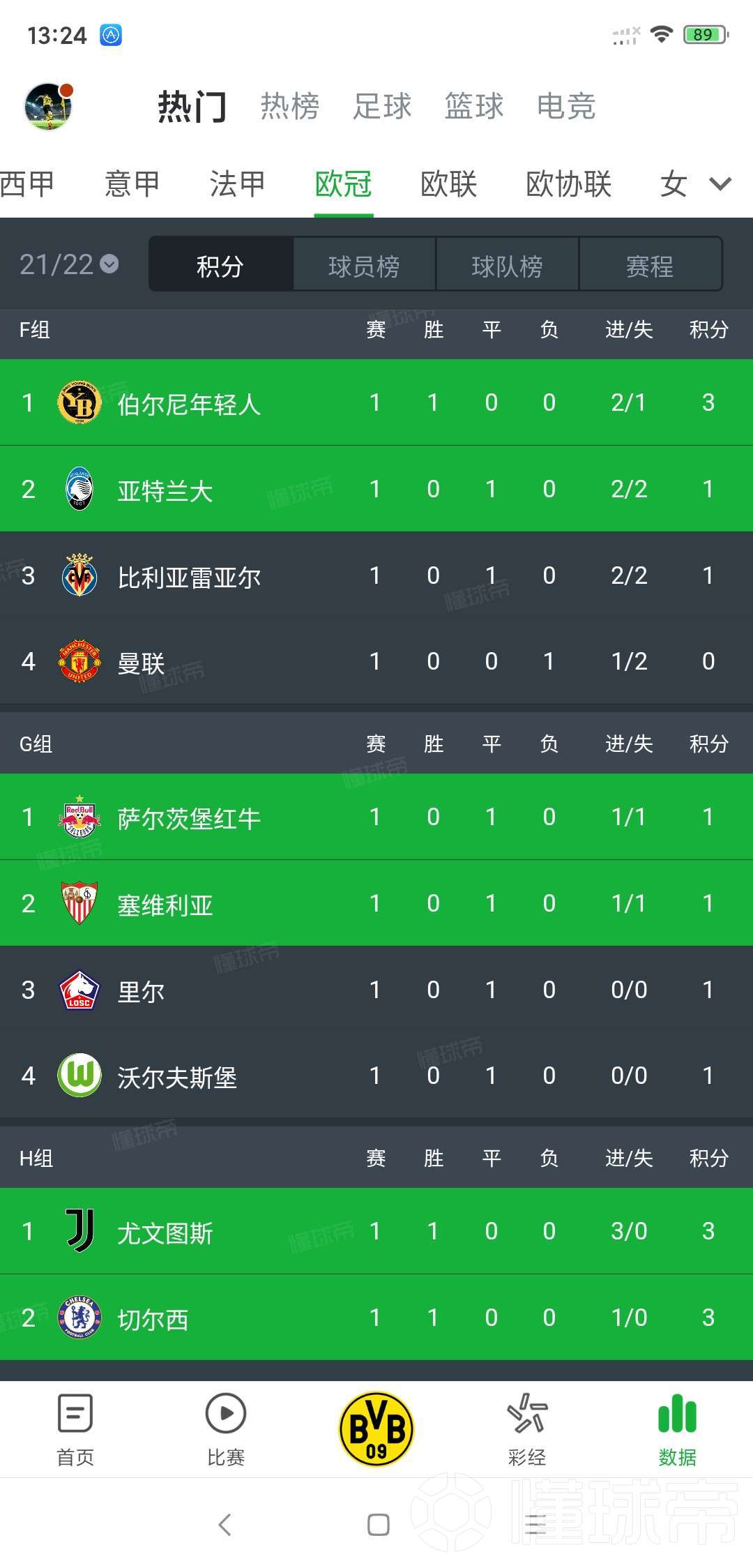Image resolution: width=753 pixels, height=1568 pixels.
Task: Switch to the 热榜 top tab
Action: click(x=290, y=107)
